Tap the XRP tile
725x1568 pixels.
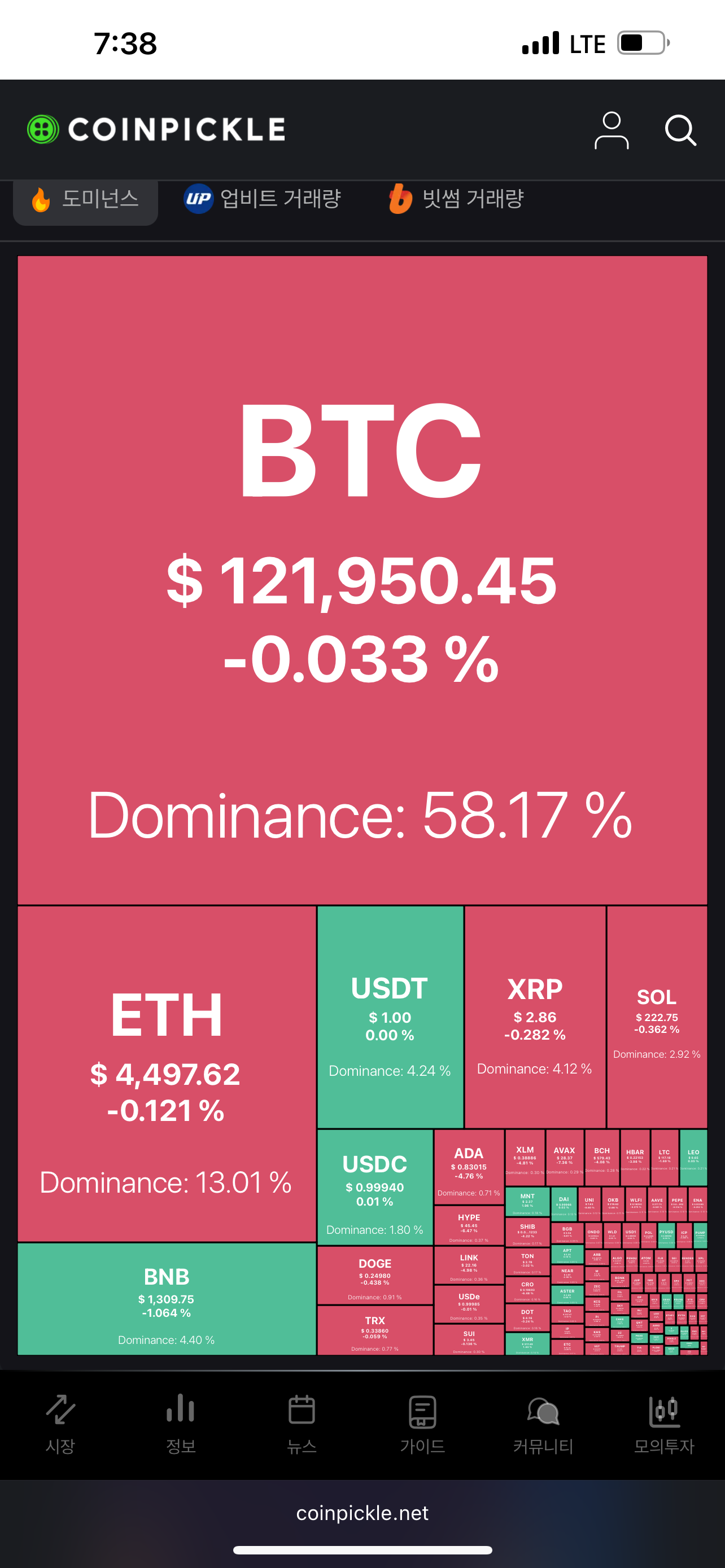tap(535, 1017)
